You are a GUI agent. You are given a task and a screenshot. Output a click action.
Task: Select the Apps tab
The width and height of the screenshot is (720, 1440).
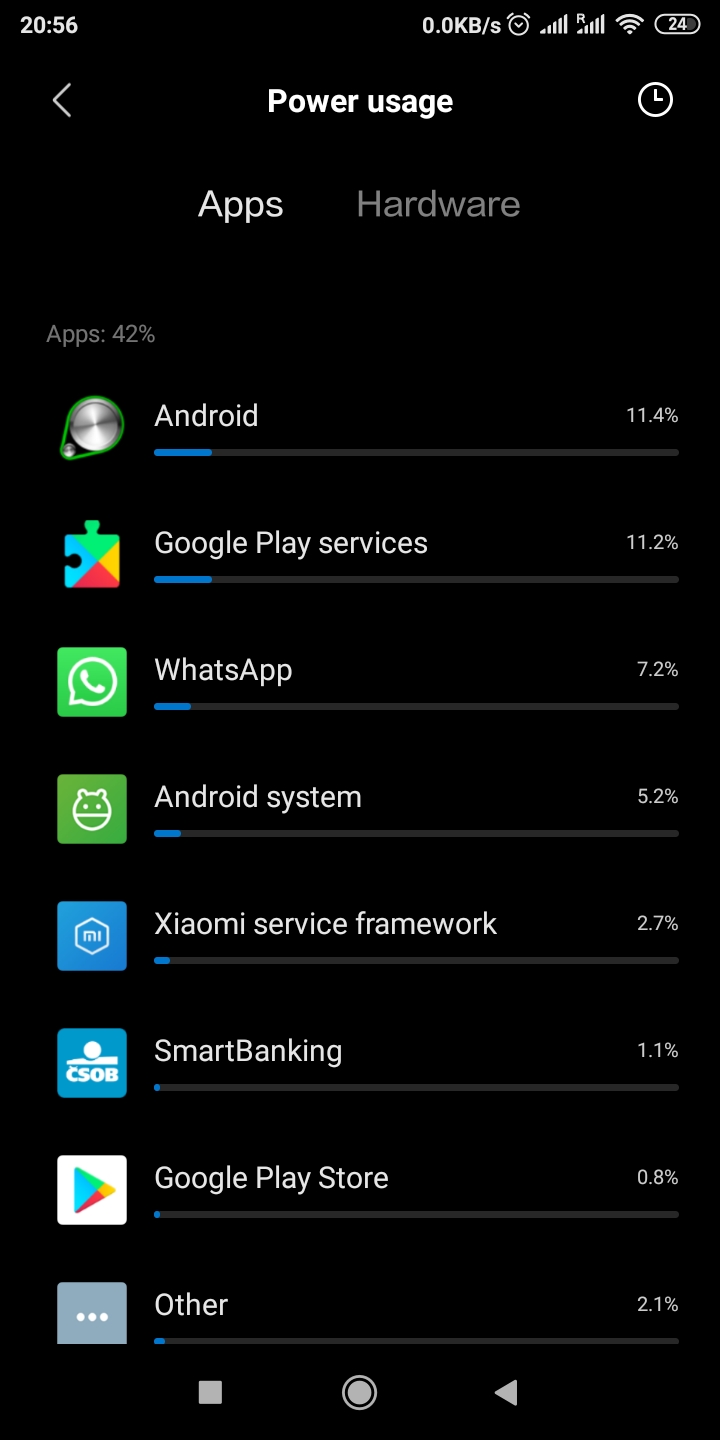(241, 205)
